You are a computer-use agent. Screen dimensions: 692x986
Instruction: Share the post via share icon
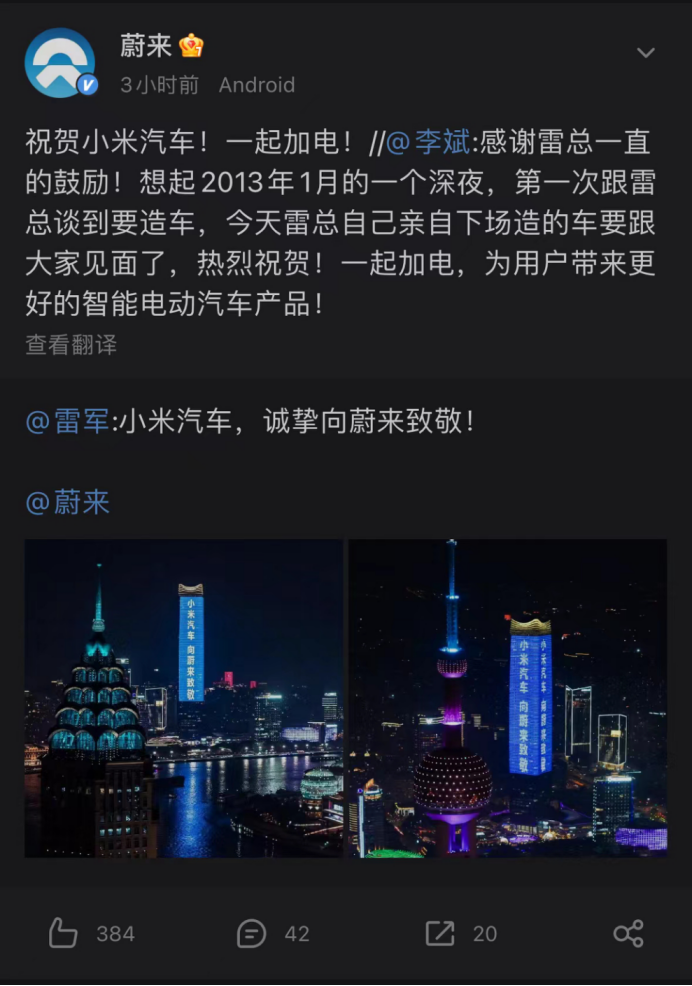point(628,934)
